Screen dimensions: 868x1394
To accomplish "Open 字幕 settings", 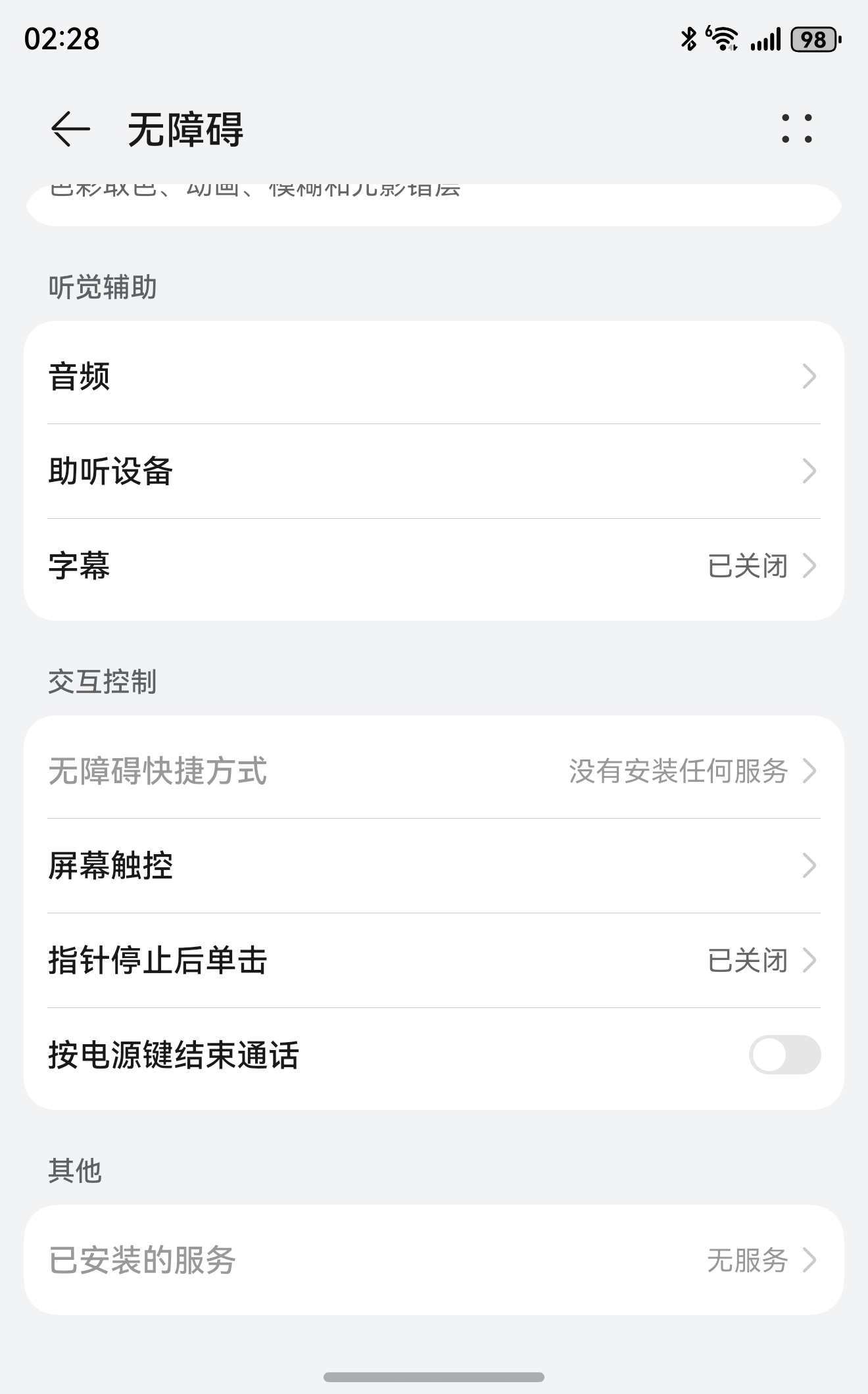I will (434, 565).
